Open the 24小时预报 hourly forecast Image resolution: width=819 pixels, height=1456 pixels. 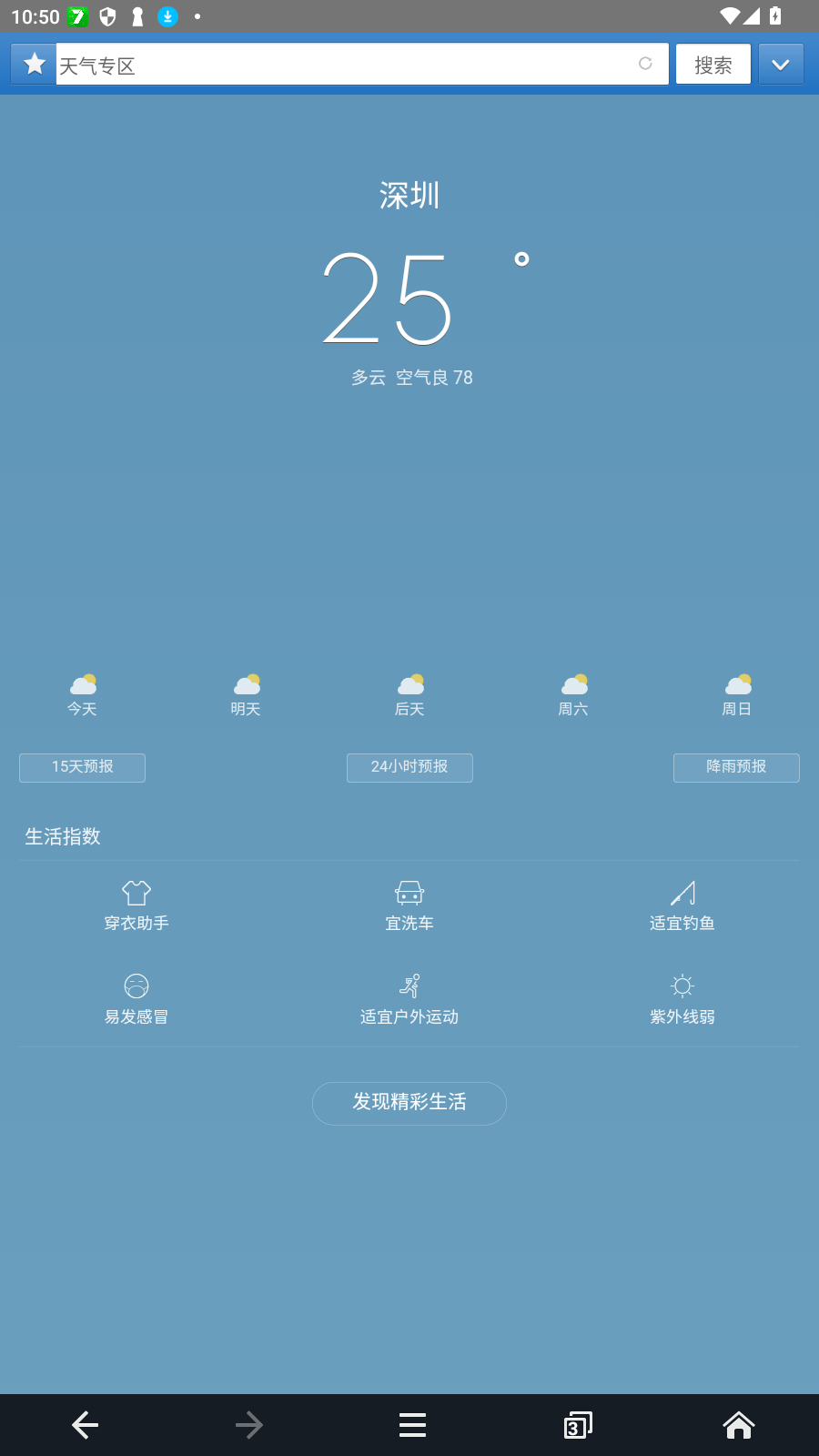pos(409,767)
